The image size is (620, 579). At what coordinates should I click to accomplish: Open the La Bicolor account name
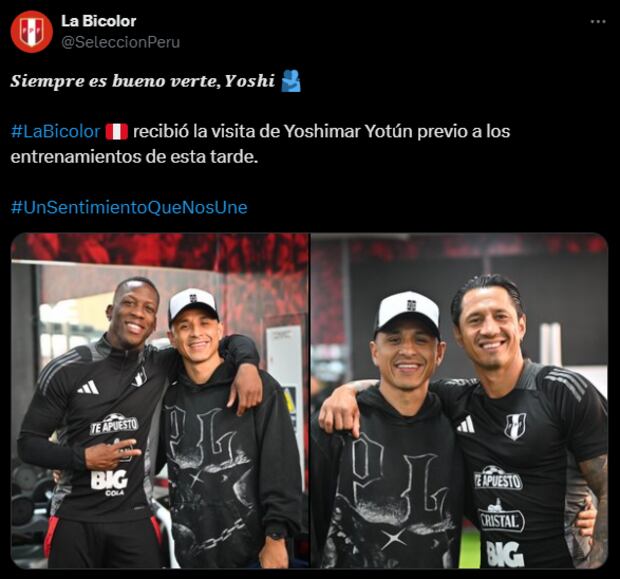pyautogui.click(x=98, y=21)
